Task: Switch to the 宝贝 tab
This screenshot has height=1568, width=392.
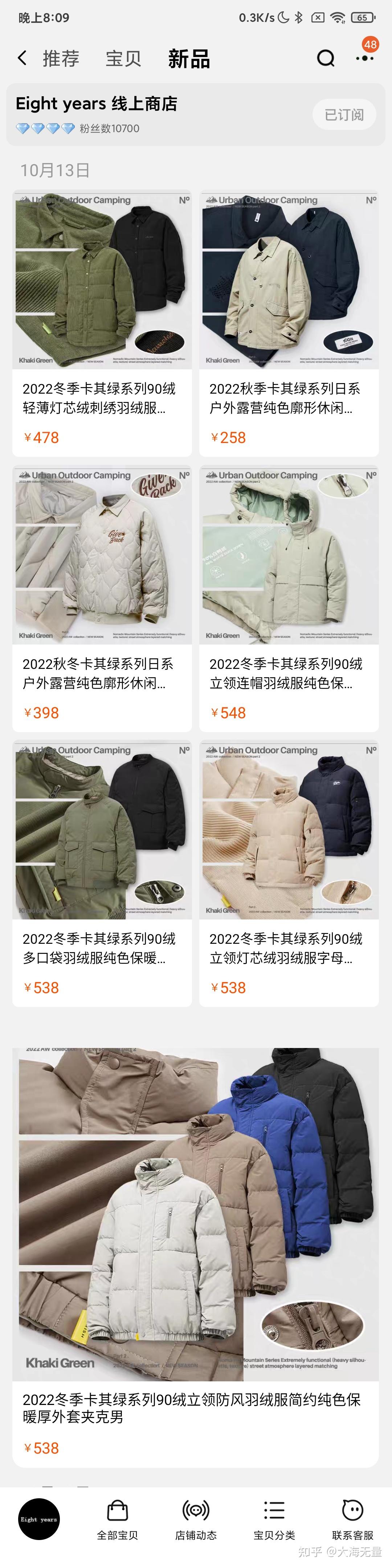Action: click(123, 58)
